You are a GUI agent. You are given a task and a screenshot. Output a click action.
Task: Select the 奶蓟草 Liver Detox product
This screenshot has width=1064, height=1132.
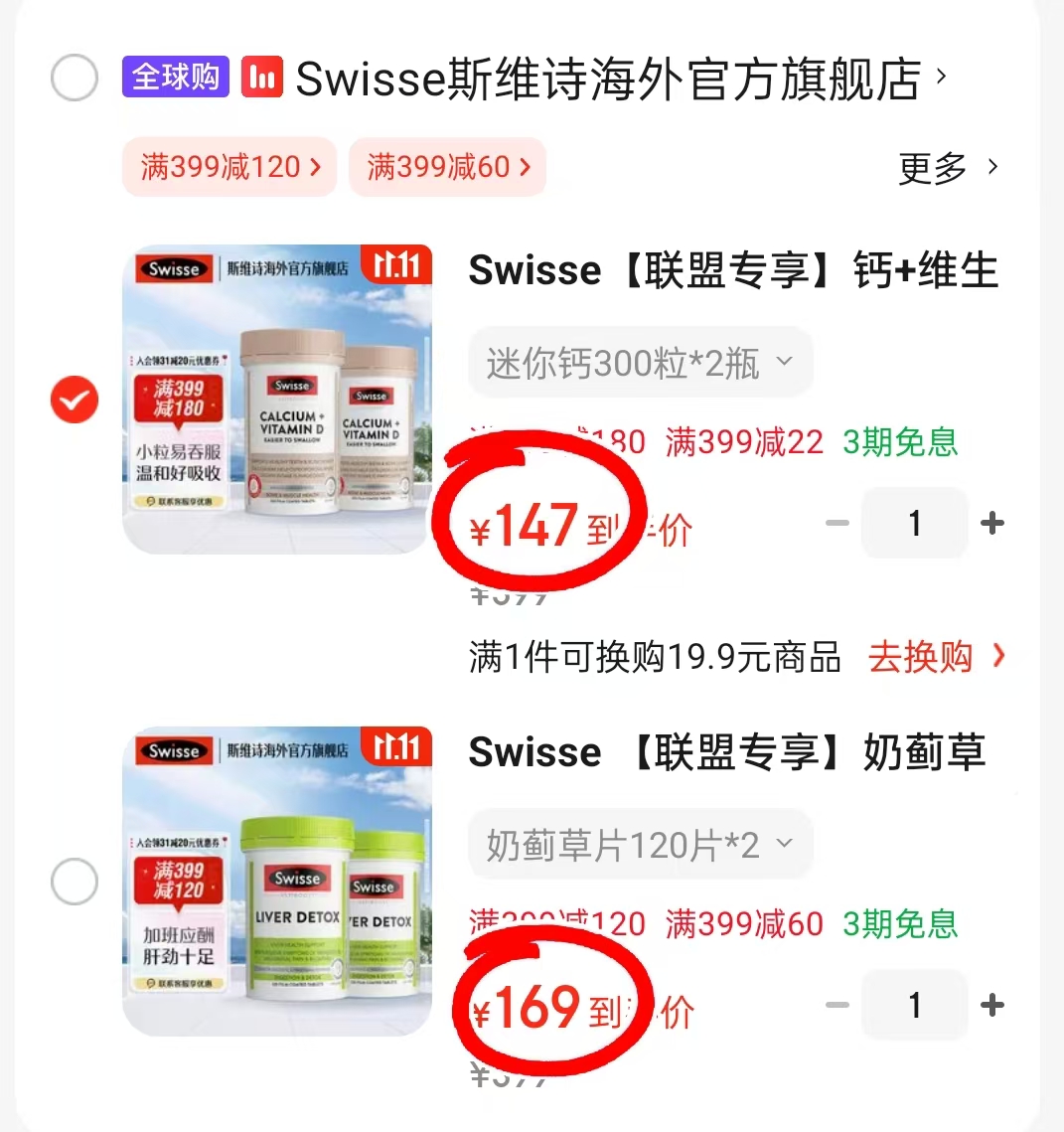(74, 883)
